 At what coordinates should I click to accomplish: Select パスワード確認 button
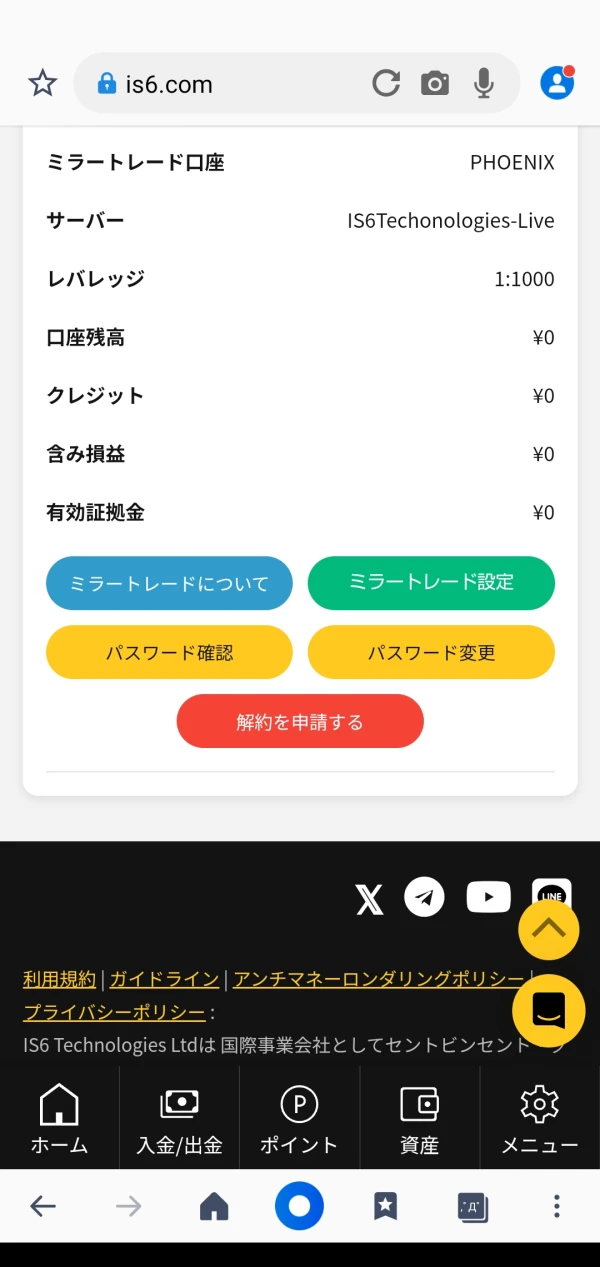click(169, 652)
